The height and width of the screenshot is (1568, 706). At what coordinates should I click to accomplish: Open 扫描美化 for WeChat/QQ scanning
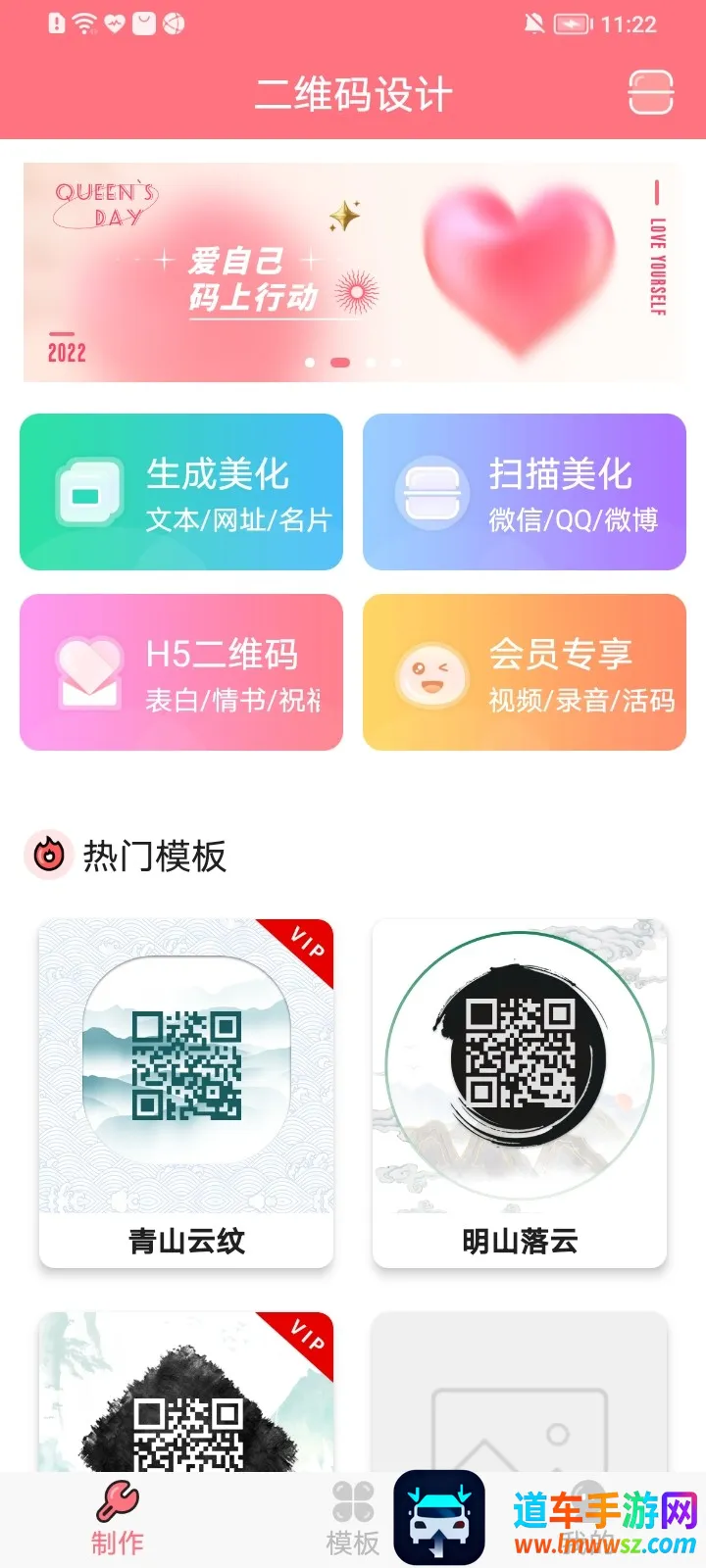[523, 491]
